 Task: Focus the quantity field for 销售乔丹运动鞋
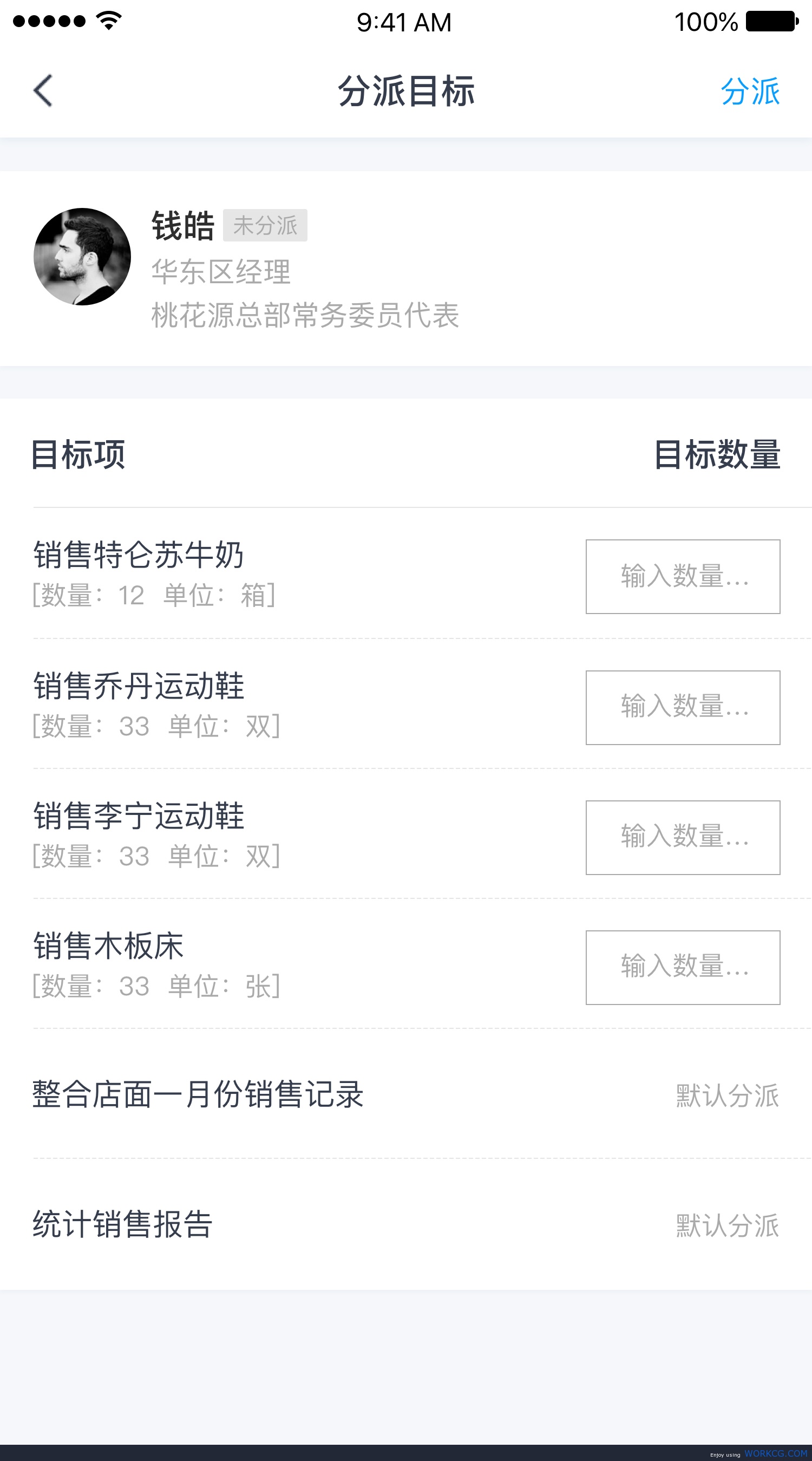pyautogui.click(x=683, y=707)
